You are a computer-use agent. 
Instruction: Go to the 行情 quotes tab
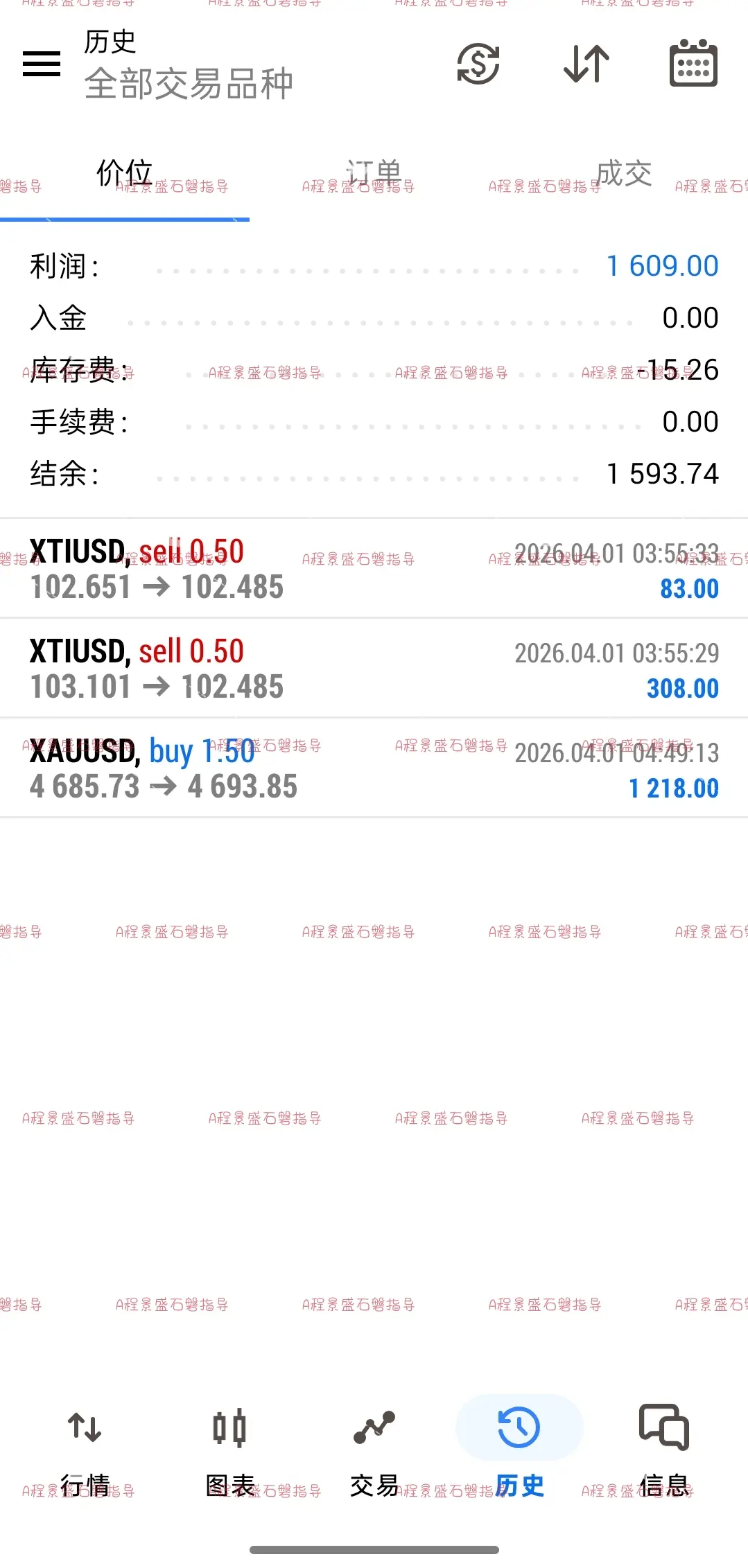[x=85, y=1447]
